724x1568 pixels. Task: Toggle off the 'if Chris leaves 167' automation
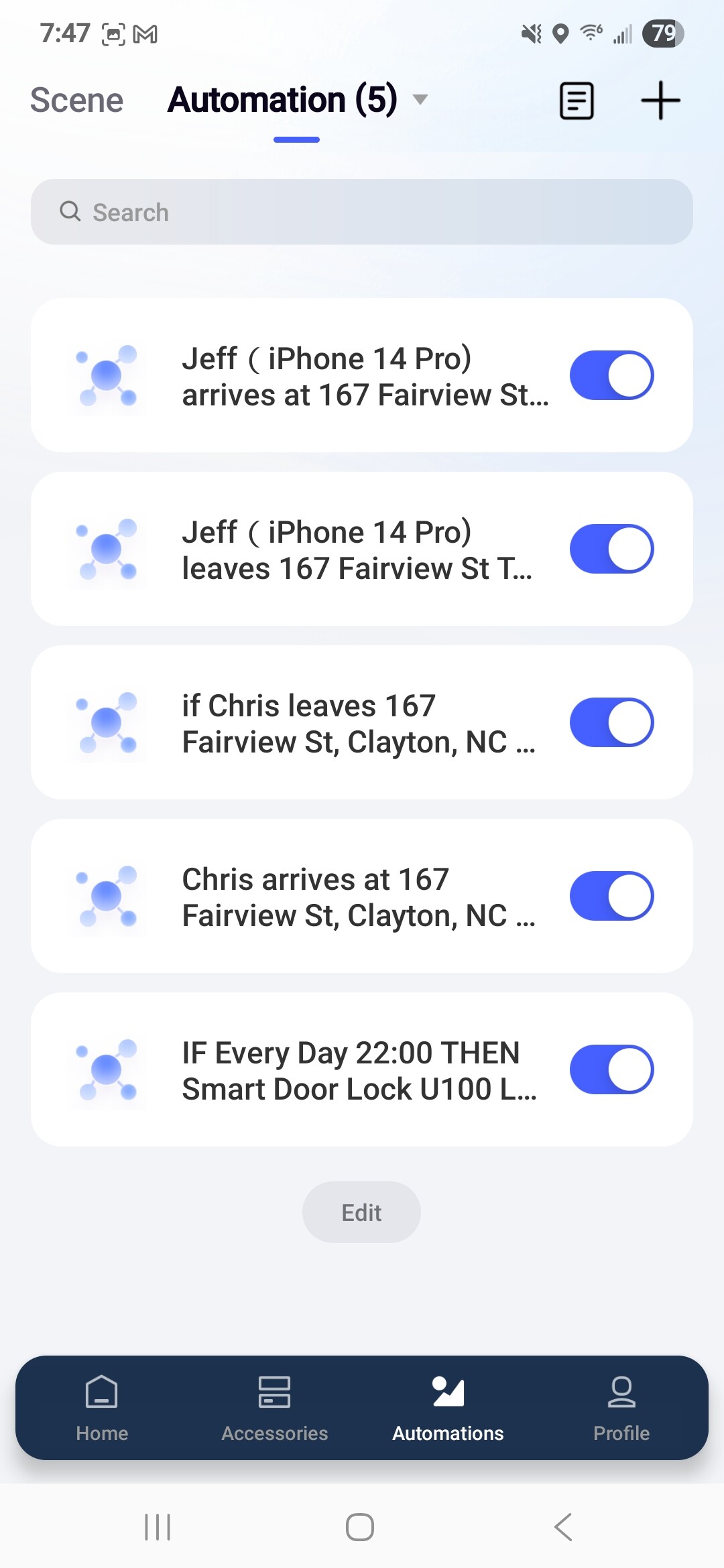pyautogui.click(x=611, y=722)
